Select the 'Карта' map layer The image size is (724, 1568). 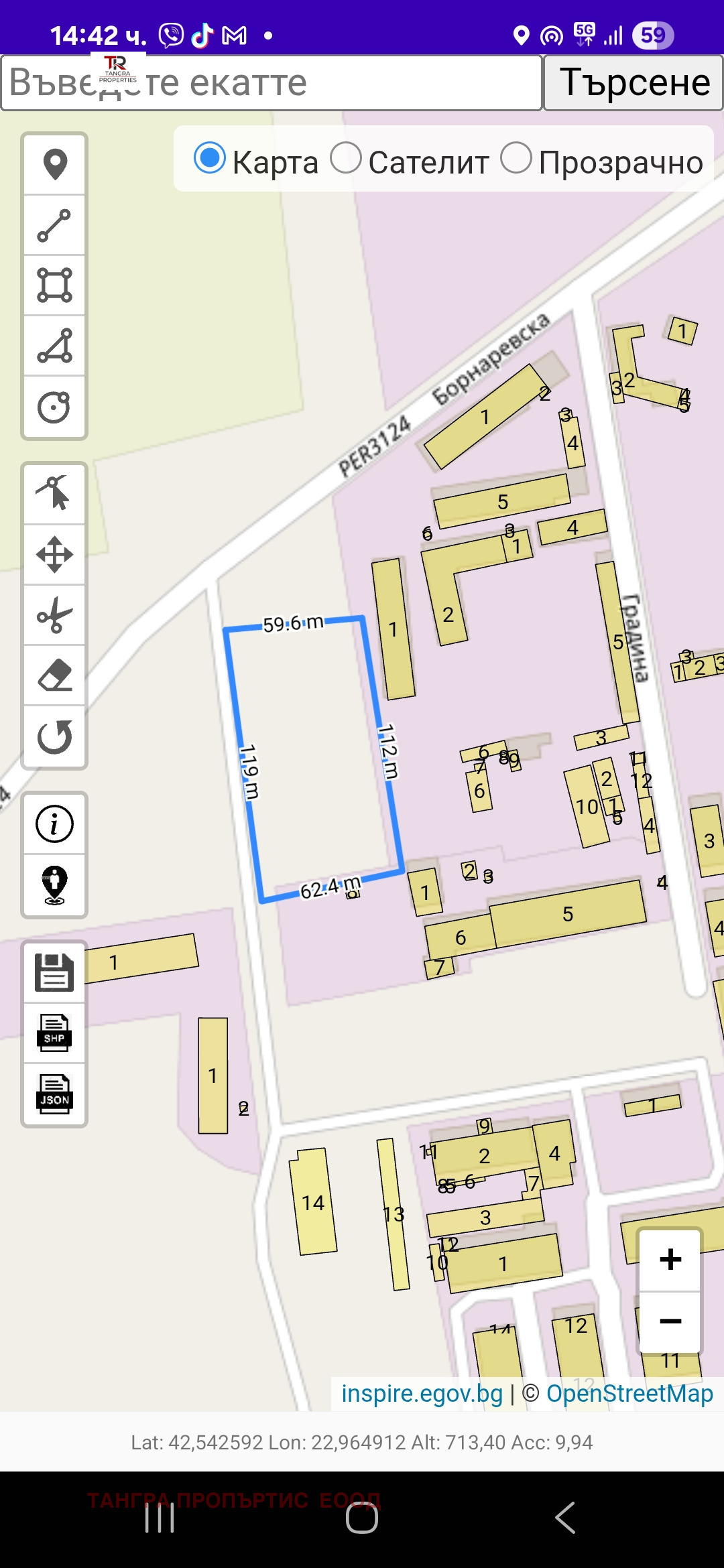pyautogui.click(x=210, y=159)
